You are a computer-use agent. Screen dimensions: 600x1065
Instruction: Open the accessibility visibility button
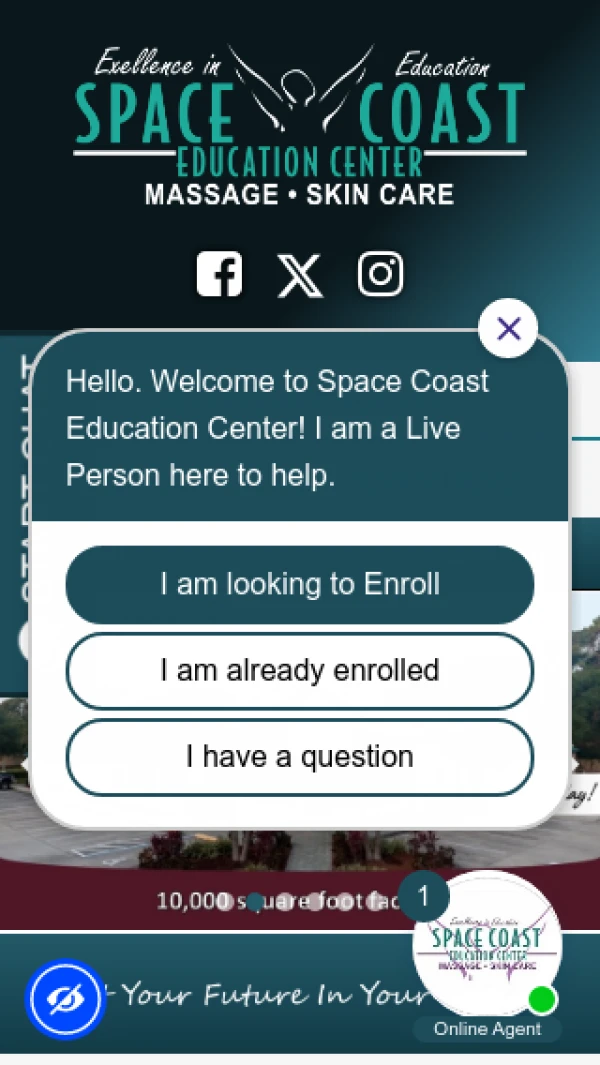pyautogui.click(x=66, y=999)
